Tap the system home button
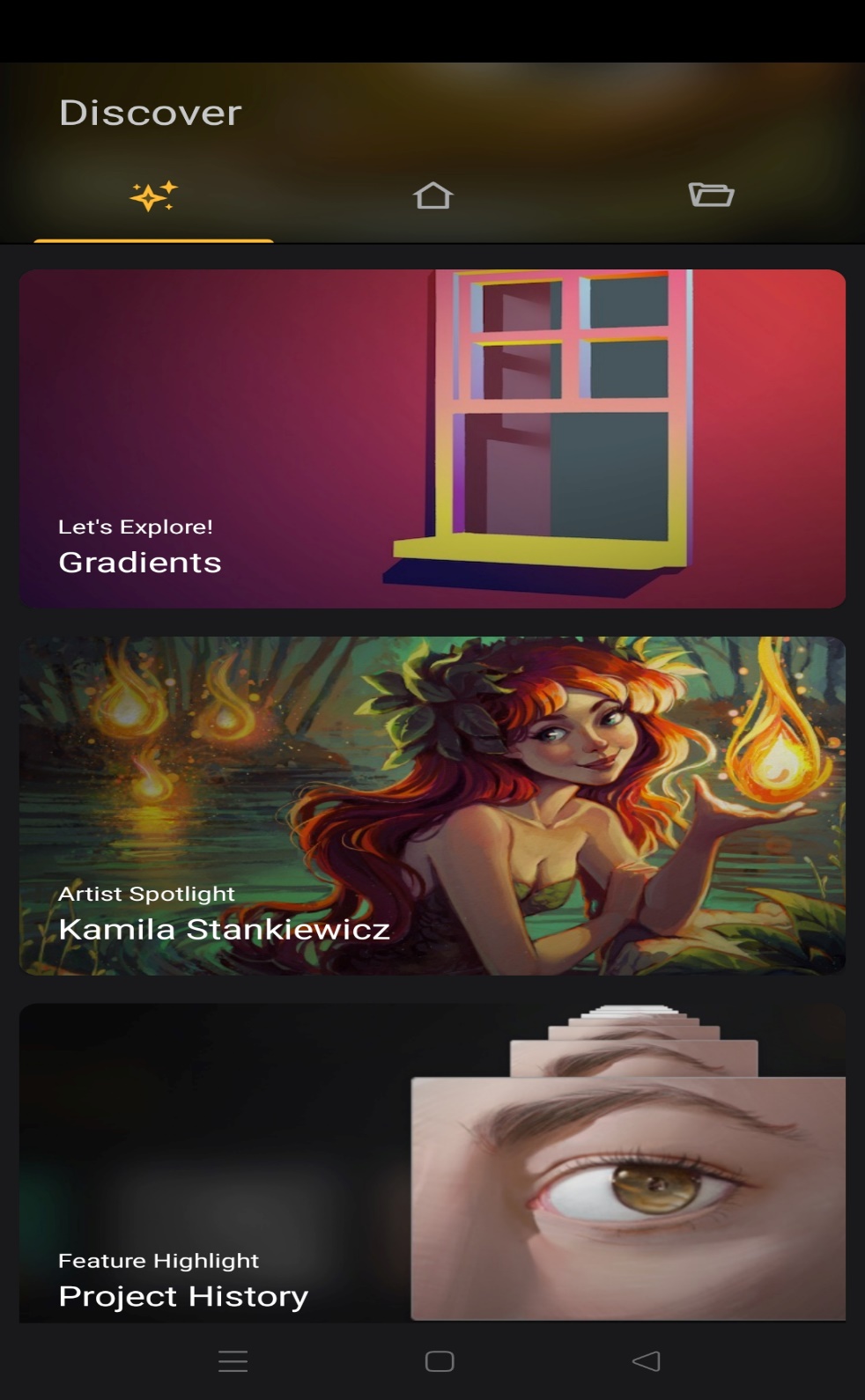865x1400 pixels. click(x=440, y=1361)
